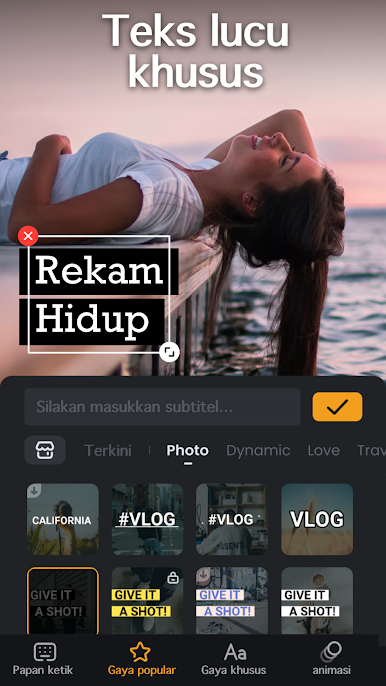Pick the underlined #VLOG text style
This screenshot has height=686, width=386.
tap(147, 519)
